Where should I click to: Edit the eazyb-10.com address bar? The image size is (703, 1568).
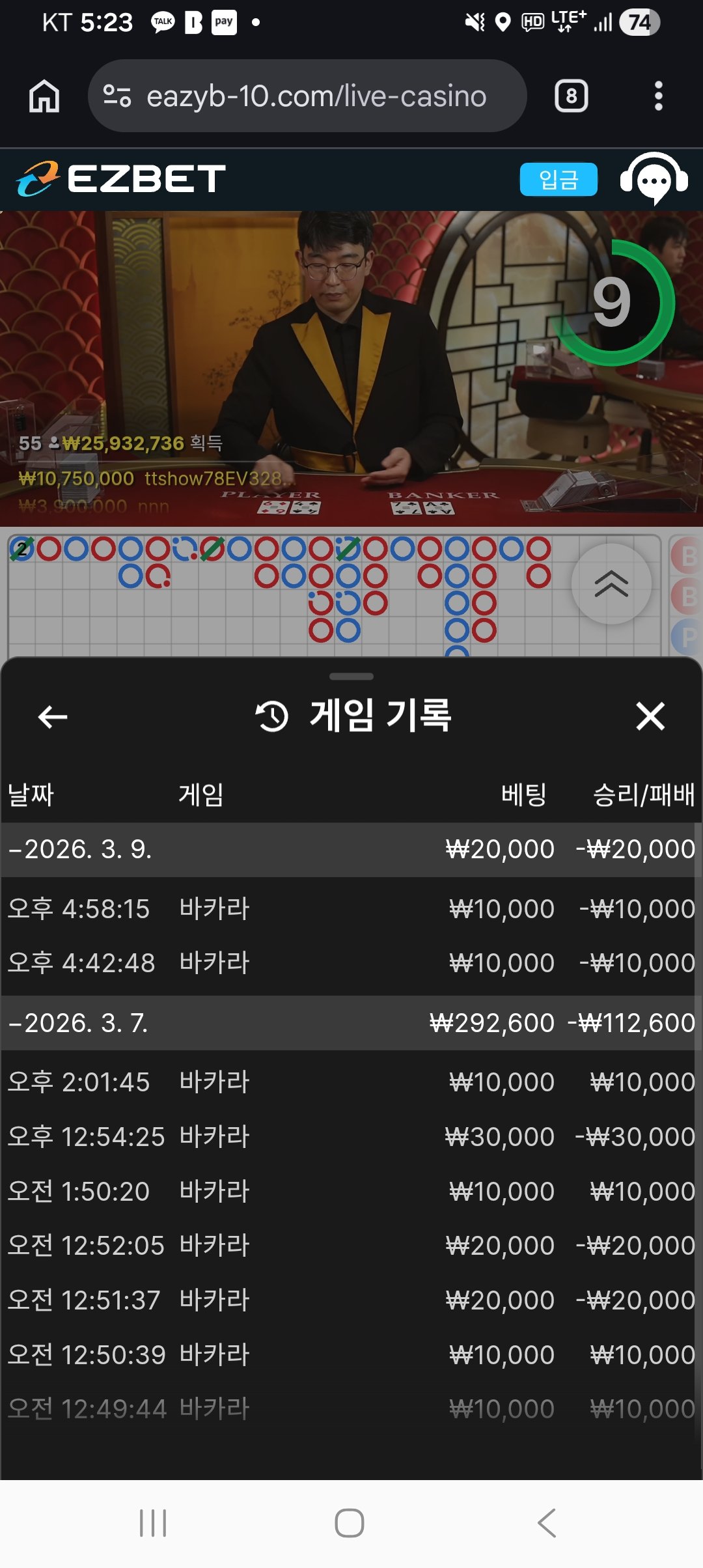pos(316,96)
